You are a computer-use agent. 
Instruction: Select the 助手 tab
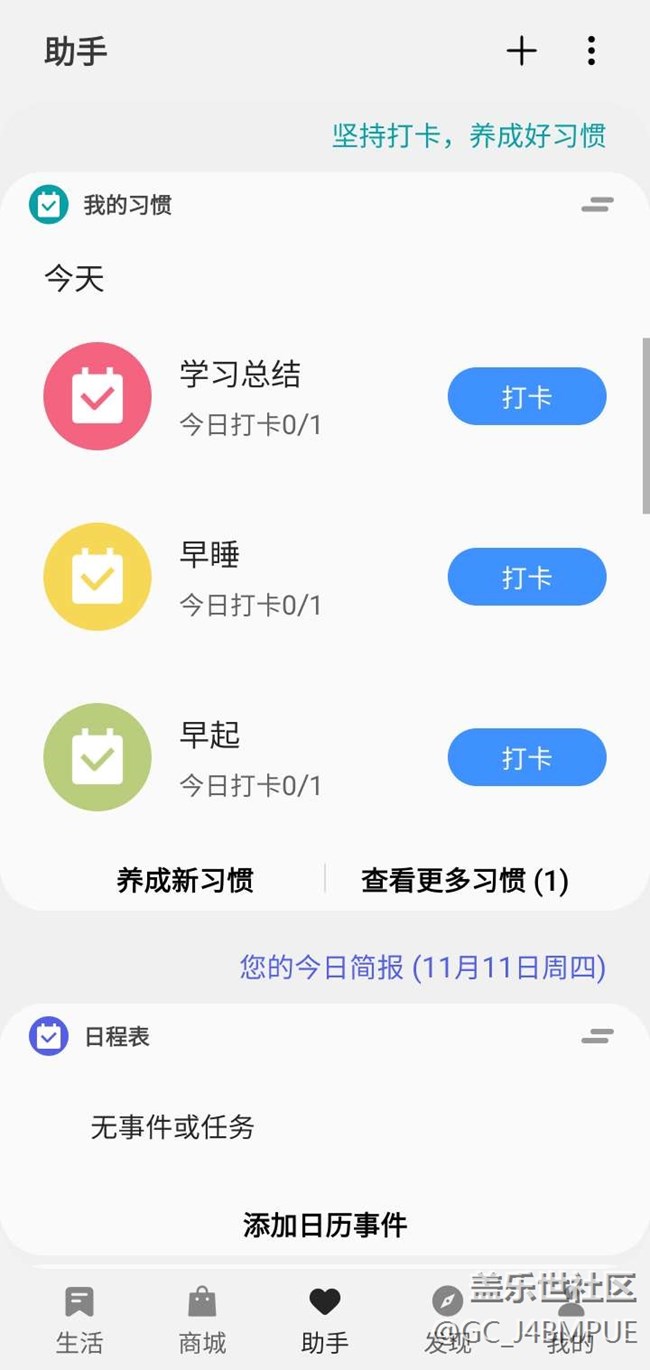tap(325, 1320)
